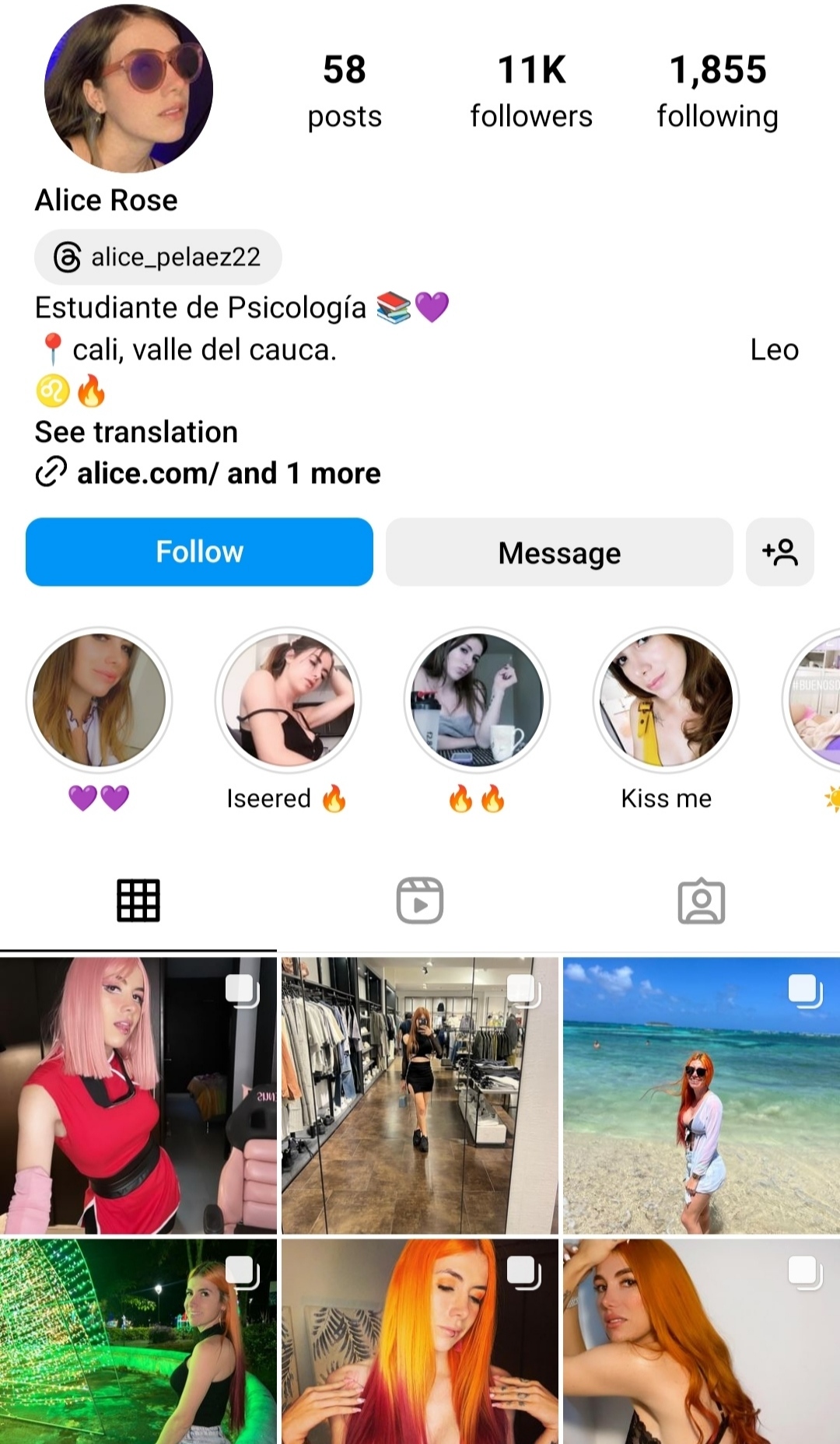The width and height of the screenshot is (840, 1444).
Task: Switch to the Reels tab
Action: click(420, 901)
